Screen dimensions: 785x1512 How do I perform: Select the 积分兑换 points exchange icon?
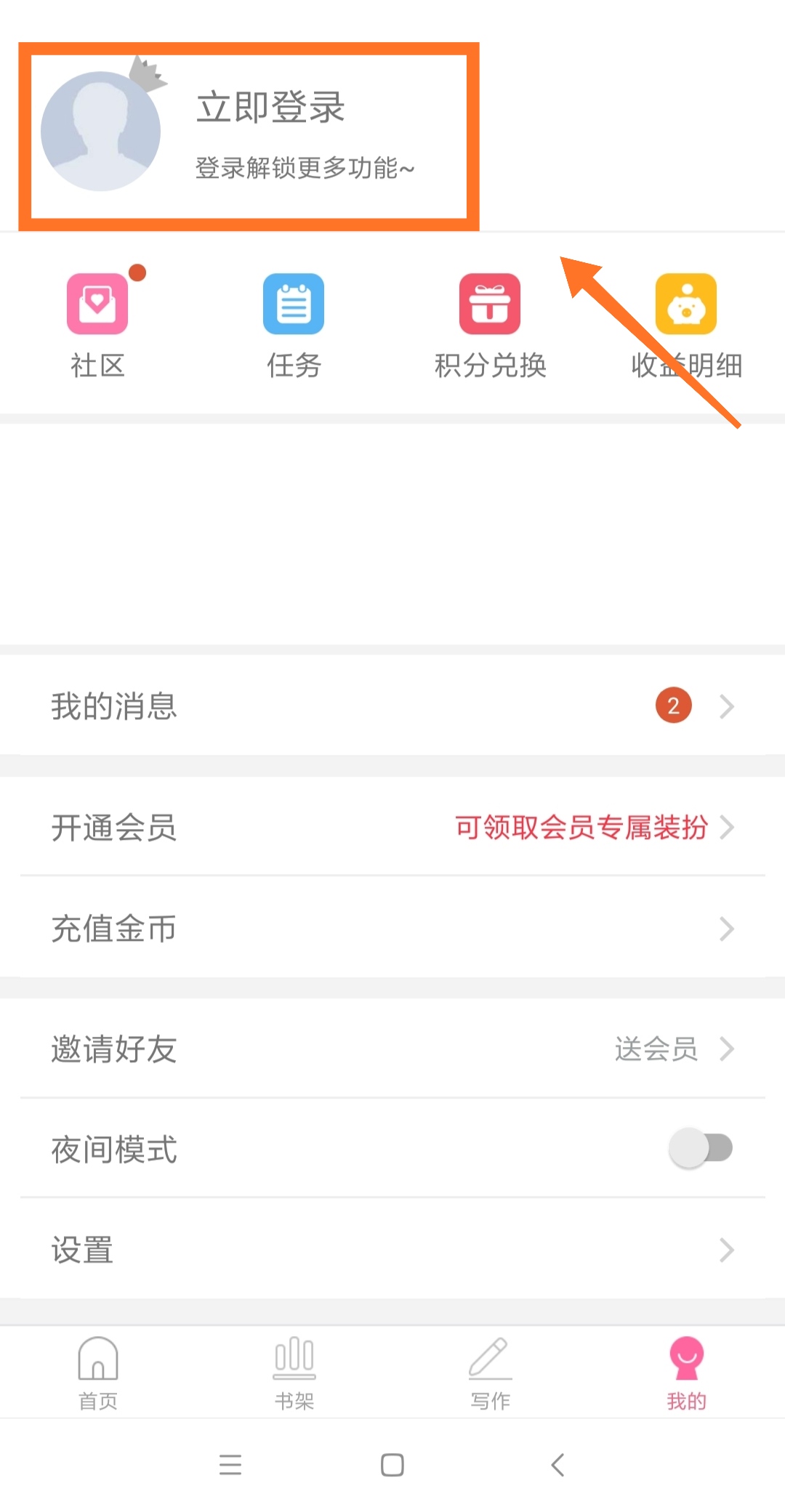pos(490,304)
